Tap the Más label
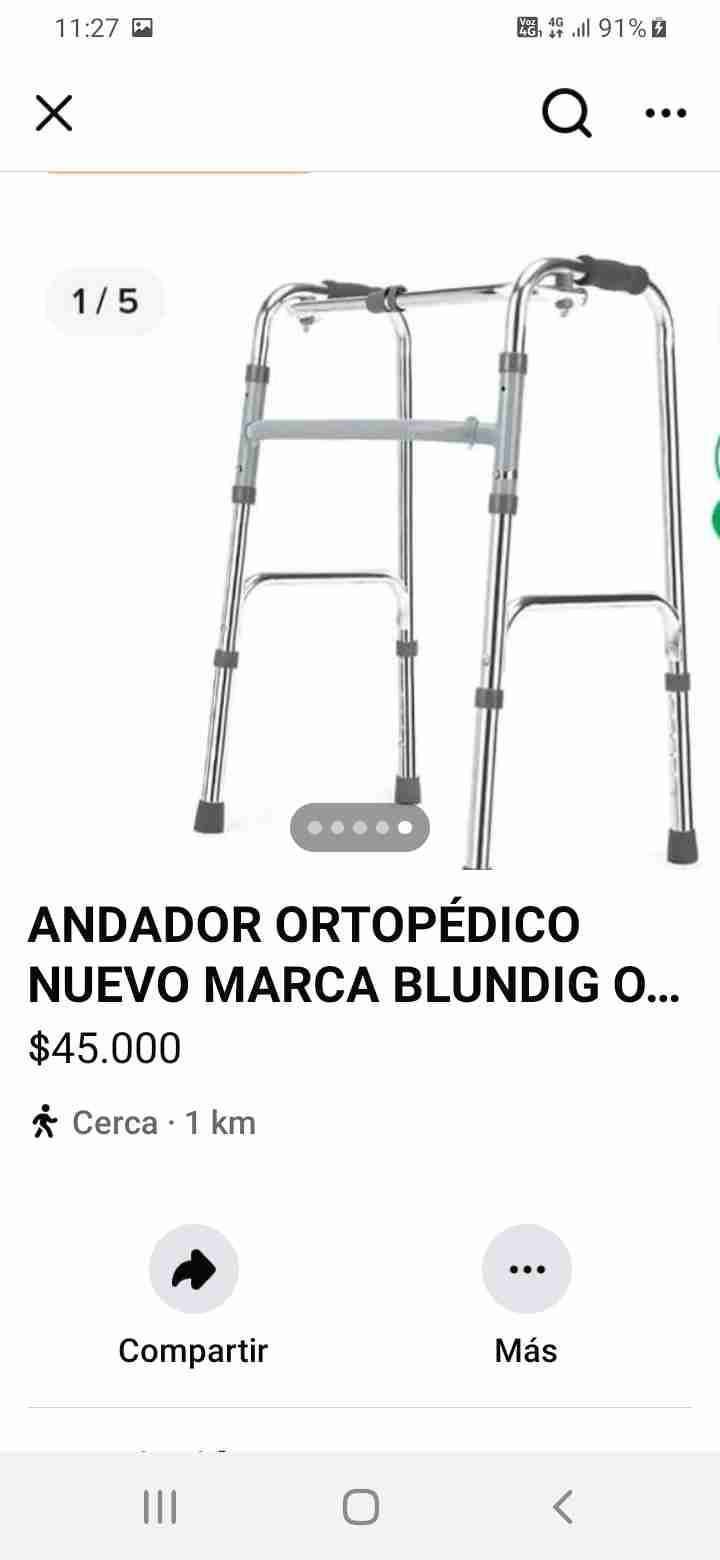This screenshot has width=720, height=1560. [x=526, y=1350]
